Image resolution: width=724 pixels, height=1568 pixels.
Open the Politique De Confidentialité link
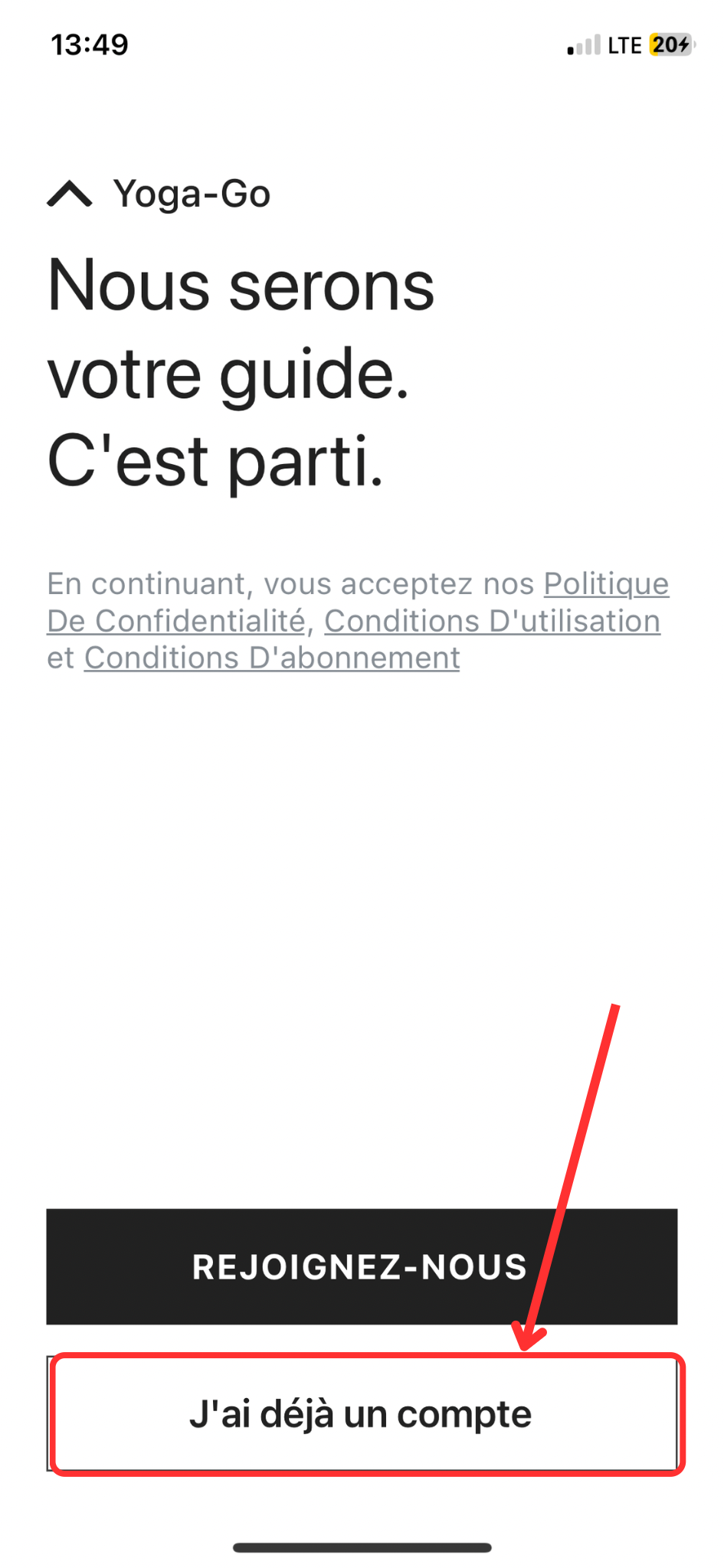point(176,621)
